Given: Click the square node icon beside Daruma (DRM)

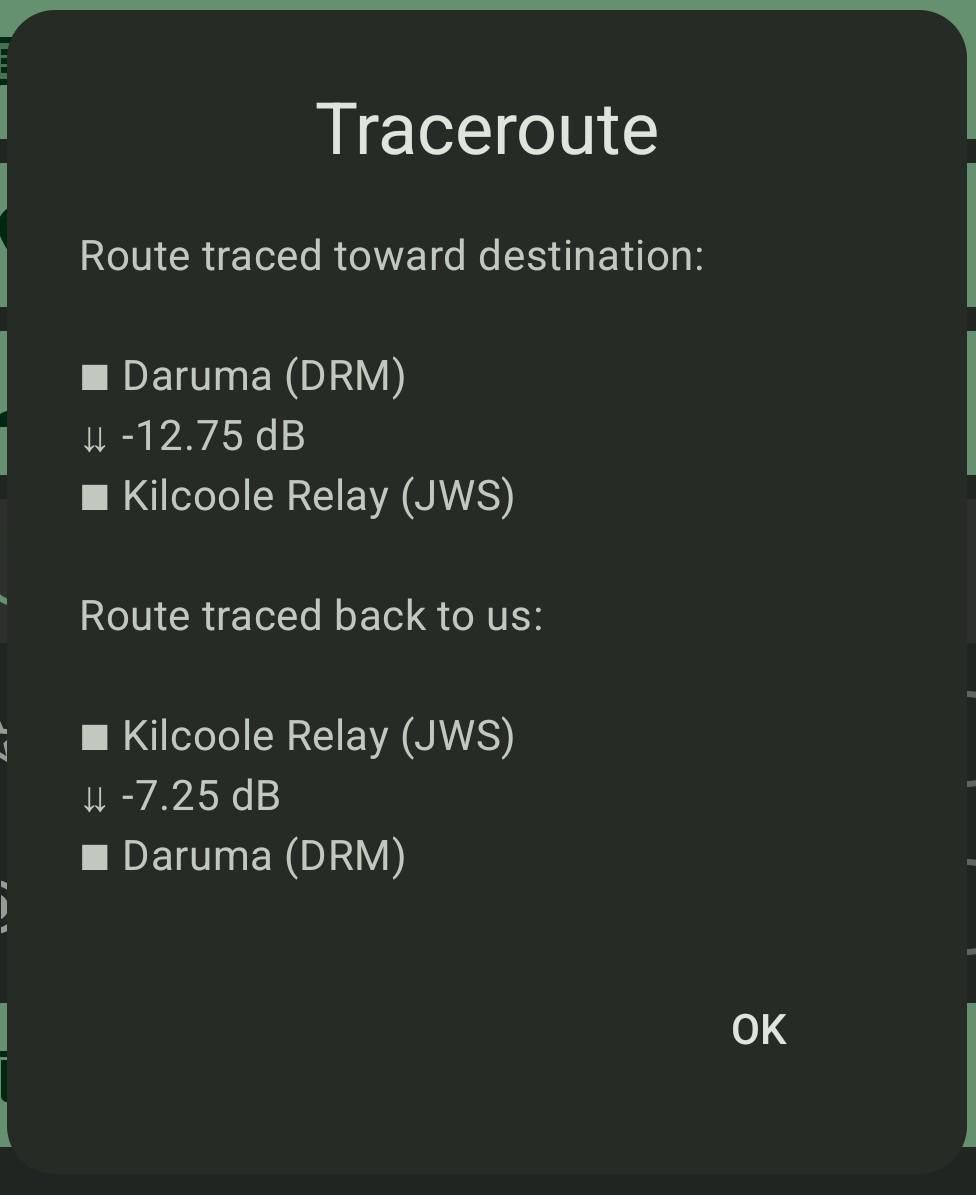Looking at the screenshot, I should (x=95, y=376).
